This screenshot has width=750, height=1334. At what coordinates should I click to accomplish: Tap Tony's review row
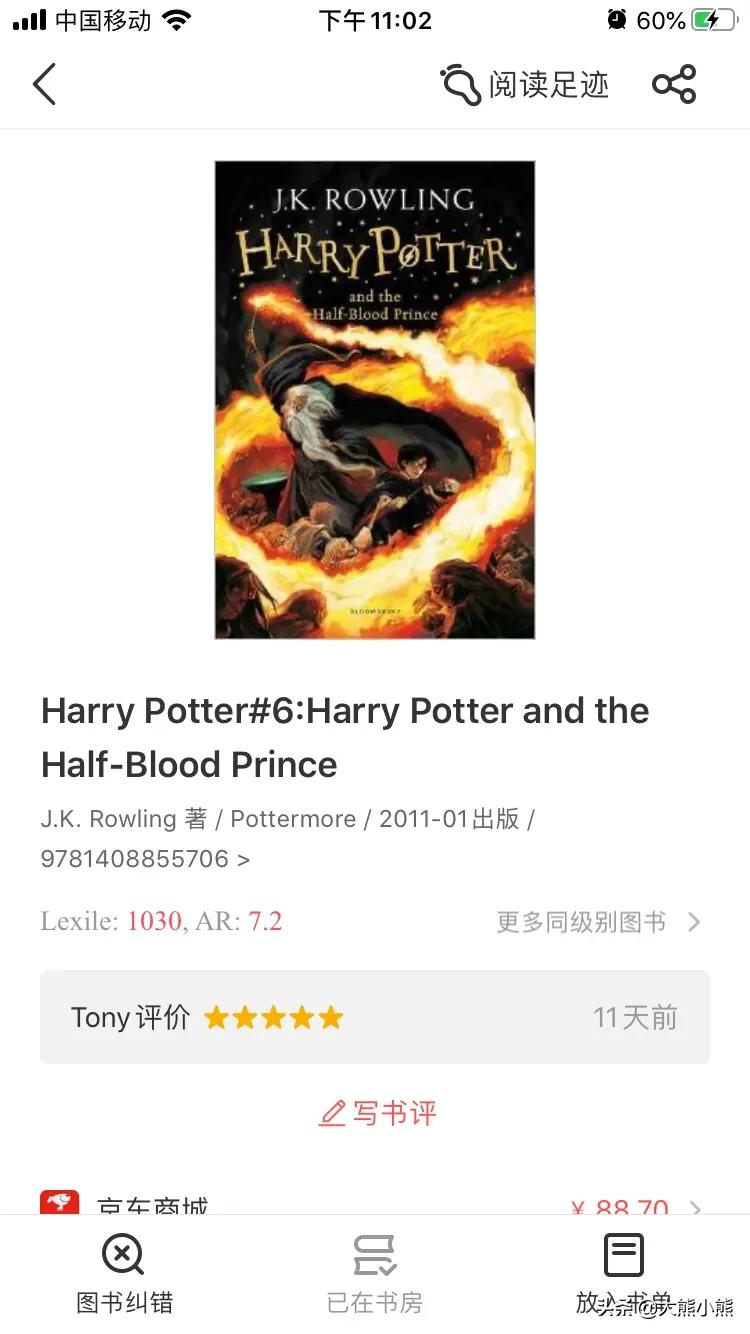(374, 1016)
